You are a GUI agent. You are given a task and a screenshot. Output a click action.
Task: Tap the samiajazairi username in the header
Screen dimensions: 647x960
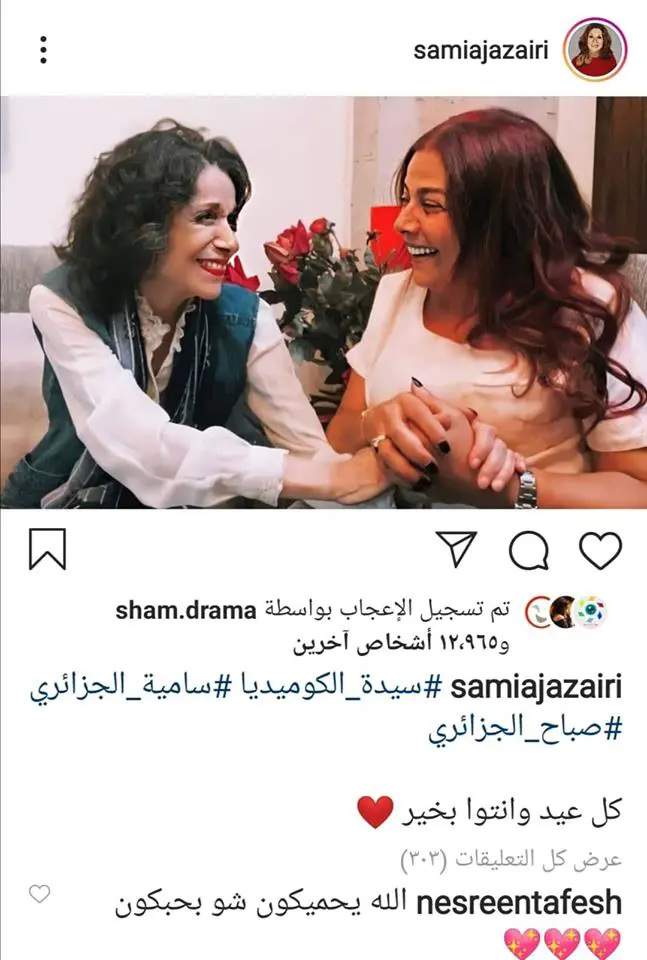click(481, 50)
